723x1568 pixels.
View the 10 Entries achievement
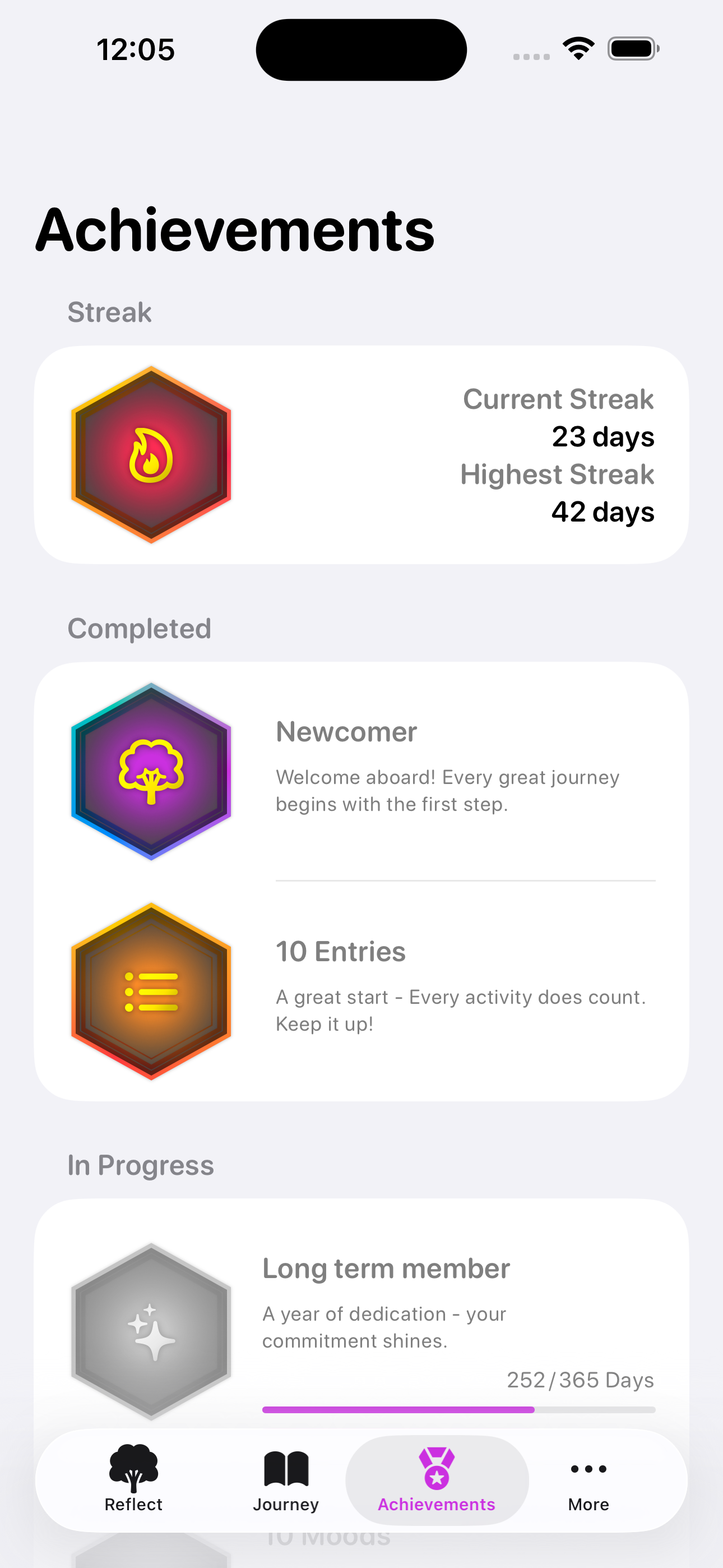point(361,991)
